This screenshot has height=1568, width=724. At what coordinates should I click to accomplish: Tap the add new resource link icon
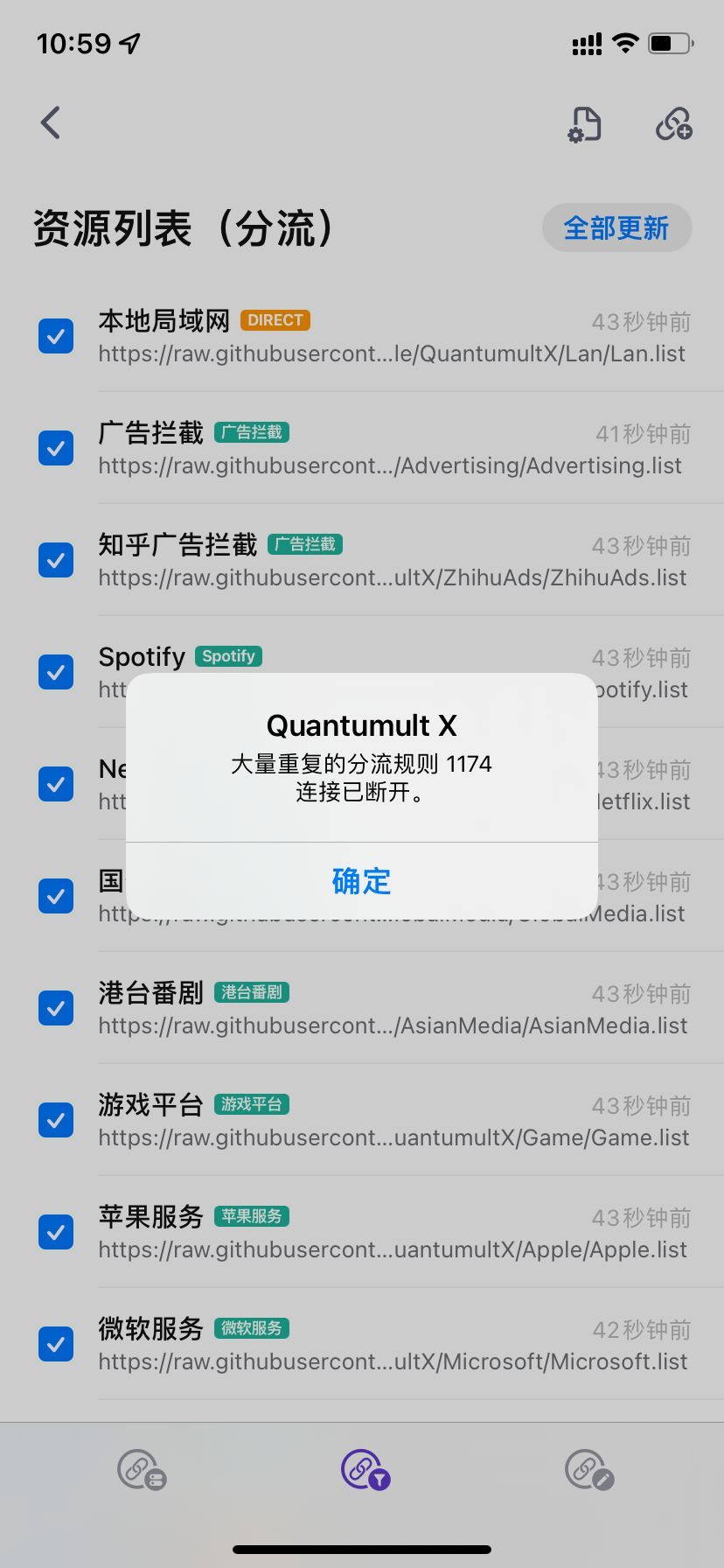[673, 123]
